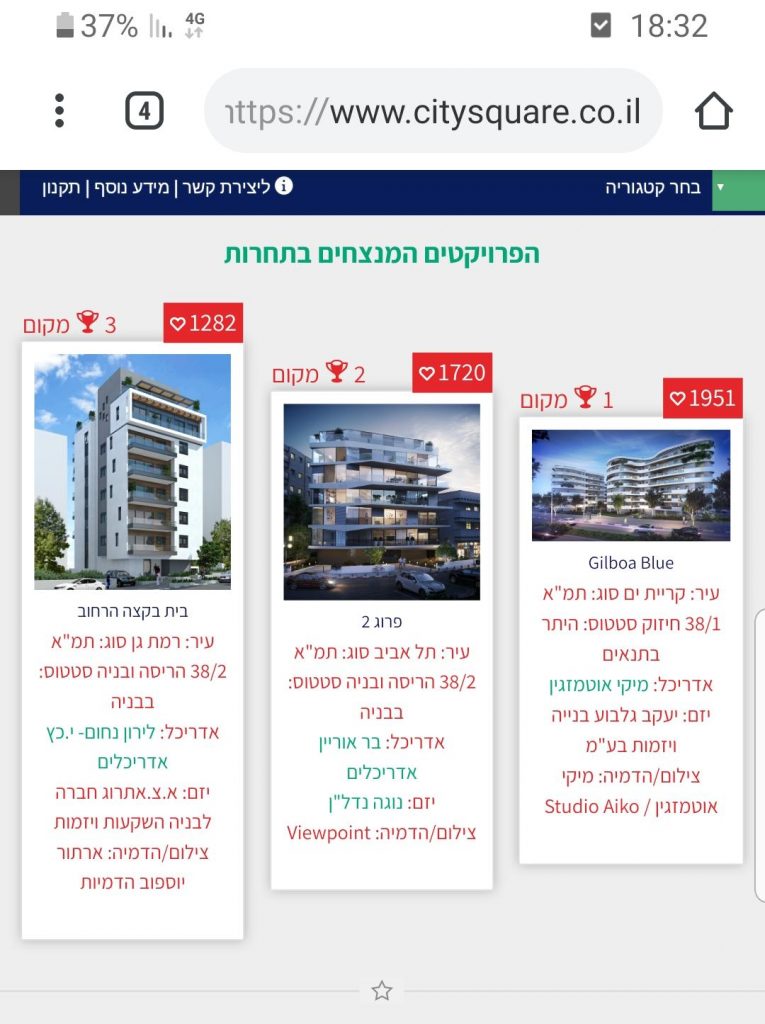Tap the star icon at the bottom
This screenshot has height=1024, width=765.
pos(381,990)
